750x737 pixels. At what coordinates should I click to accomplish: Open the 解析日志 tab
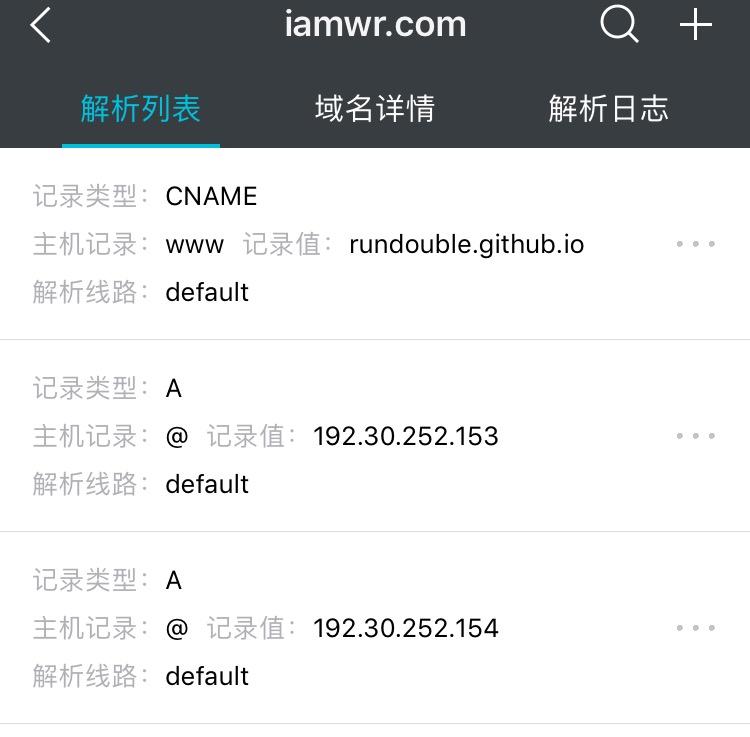(608, 108)
